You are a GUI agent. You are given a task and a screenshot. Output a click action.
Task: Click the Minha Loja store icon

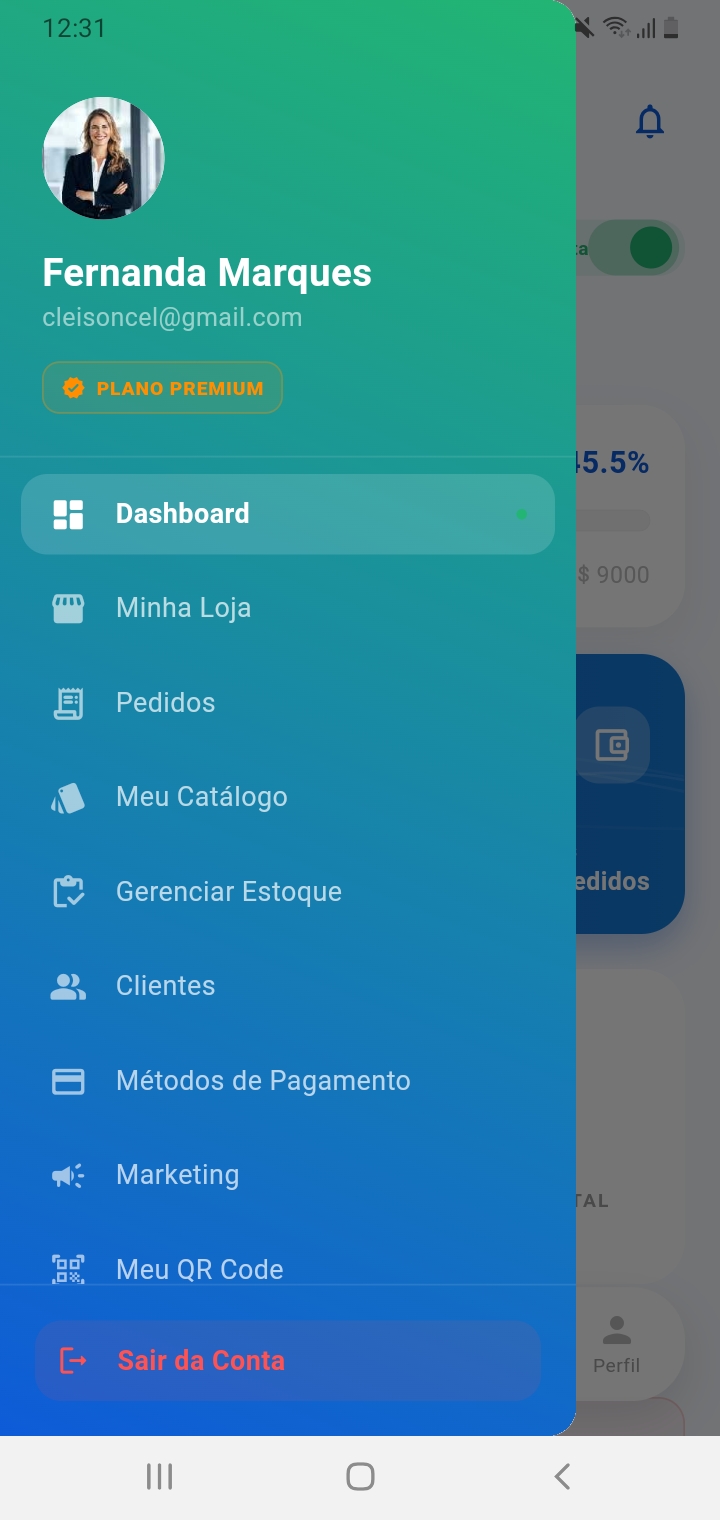pos(67,607)
